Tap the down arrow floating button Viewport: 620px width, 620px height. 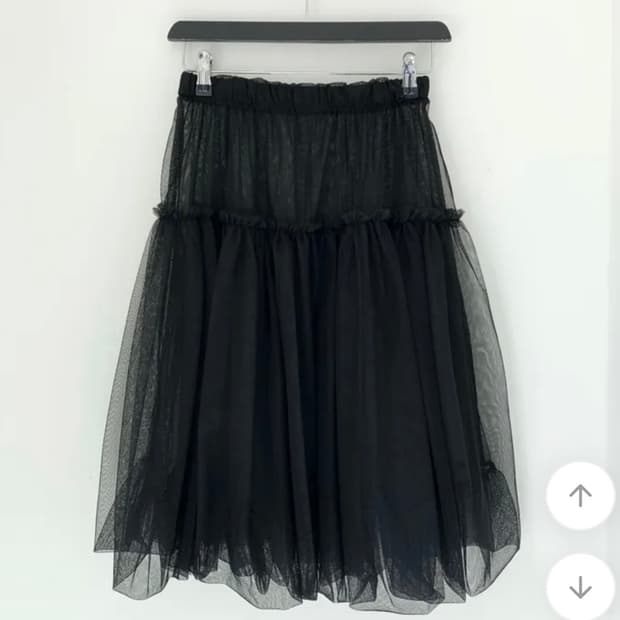pos(580,587)
